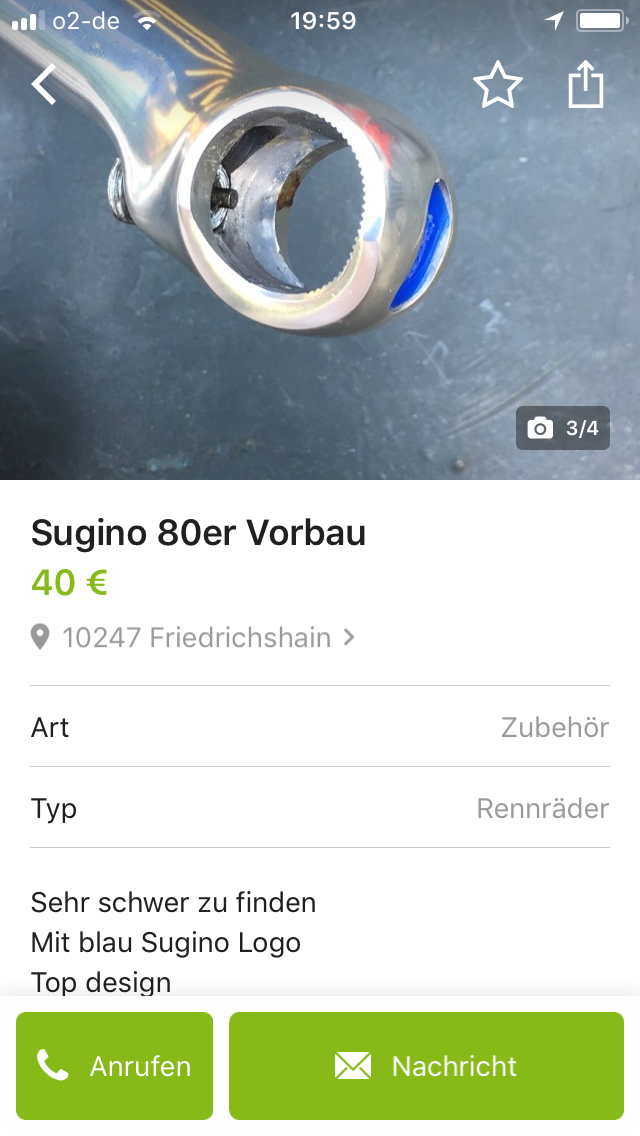Call the seller with Anrufen
The width and height of the screenshot is (640, 1136).
pos(114,1066)
